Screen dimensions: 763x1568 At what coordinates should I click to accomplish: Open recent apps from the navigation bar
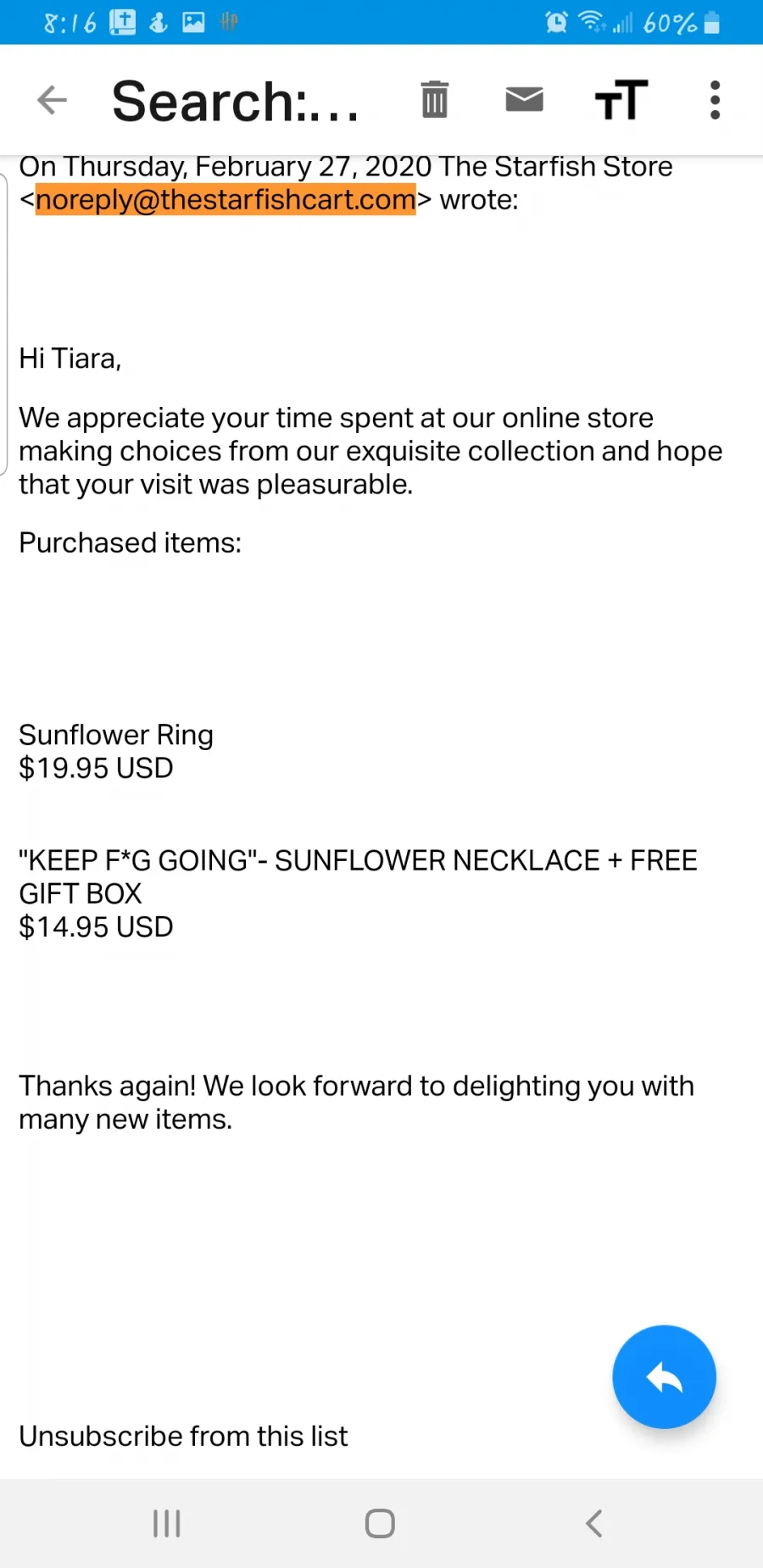(166, 1523)
